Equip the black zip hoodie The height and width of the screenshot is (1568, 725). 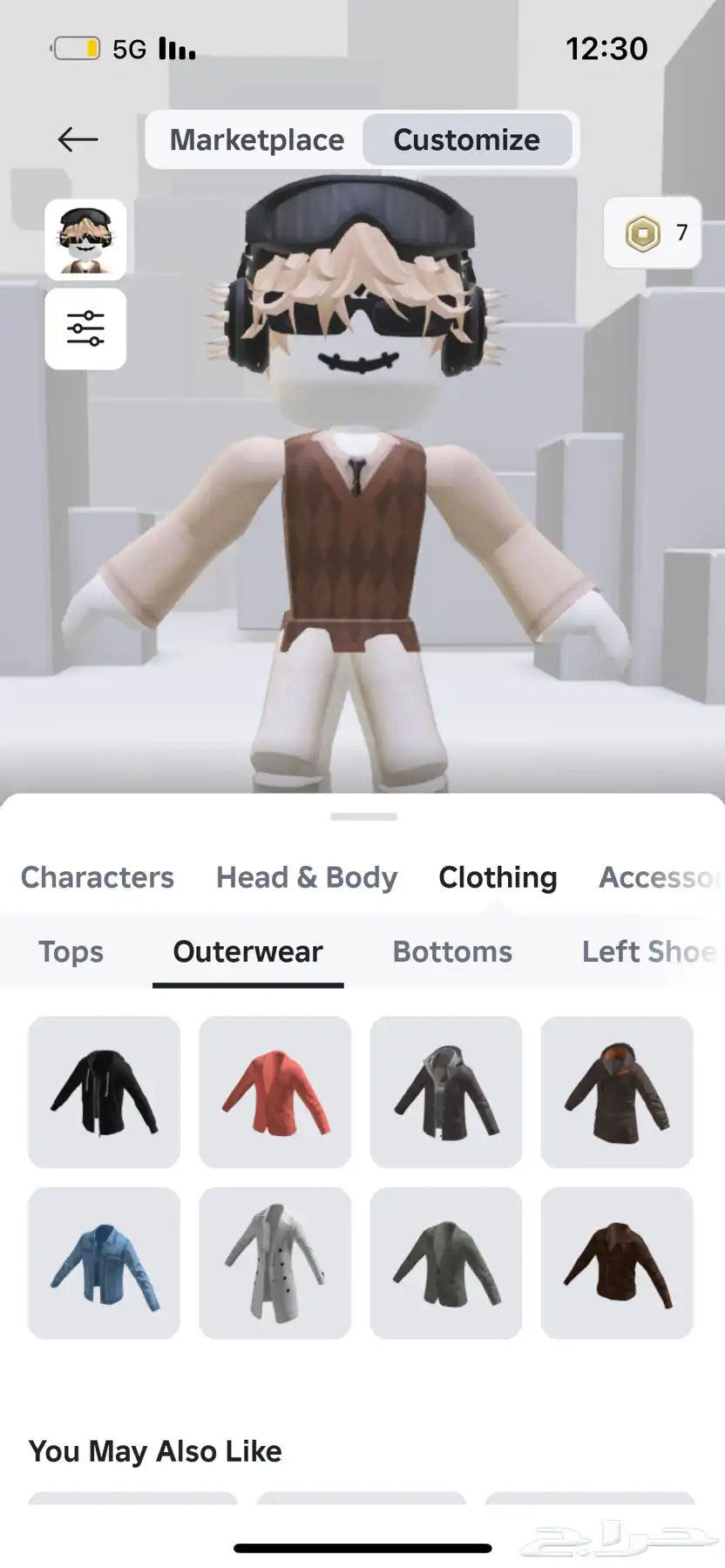tap(104, 1092)
